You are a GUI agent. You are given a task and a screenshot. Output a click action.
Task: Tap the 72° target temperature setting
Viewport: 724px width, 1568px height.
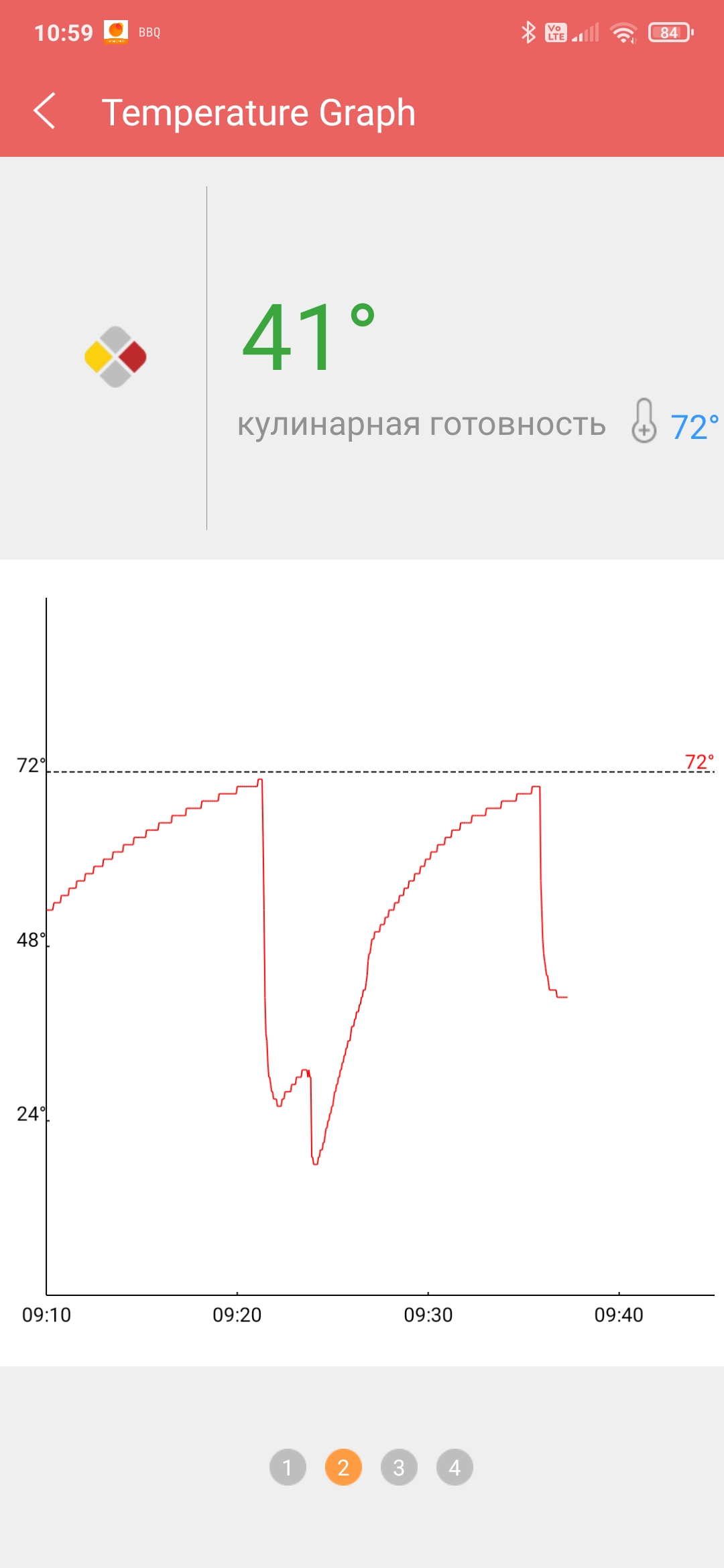[674, 423]
